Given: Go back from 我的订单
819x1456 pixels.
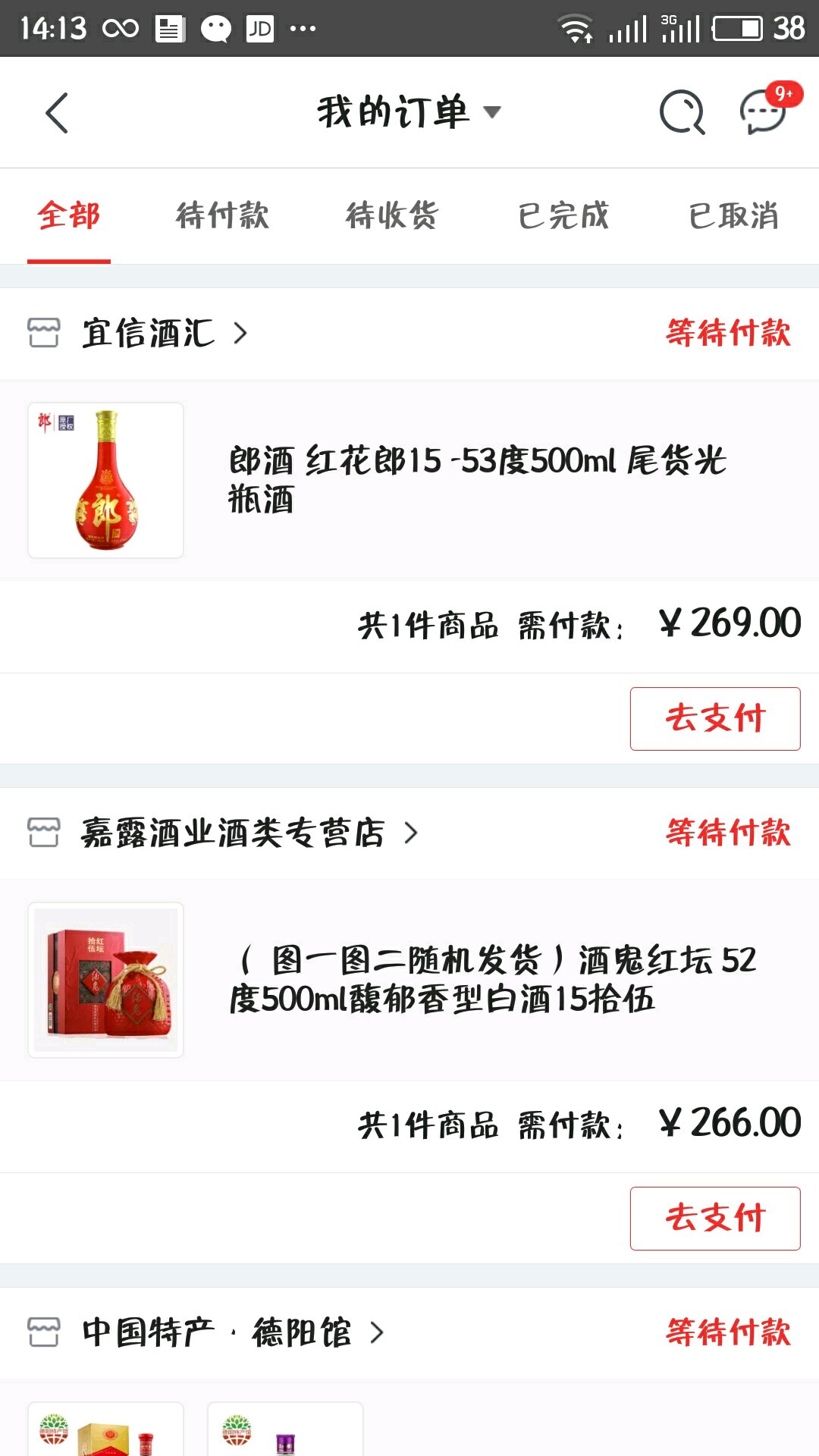Looking at the screenshot, I should click(57, 113).
